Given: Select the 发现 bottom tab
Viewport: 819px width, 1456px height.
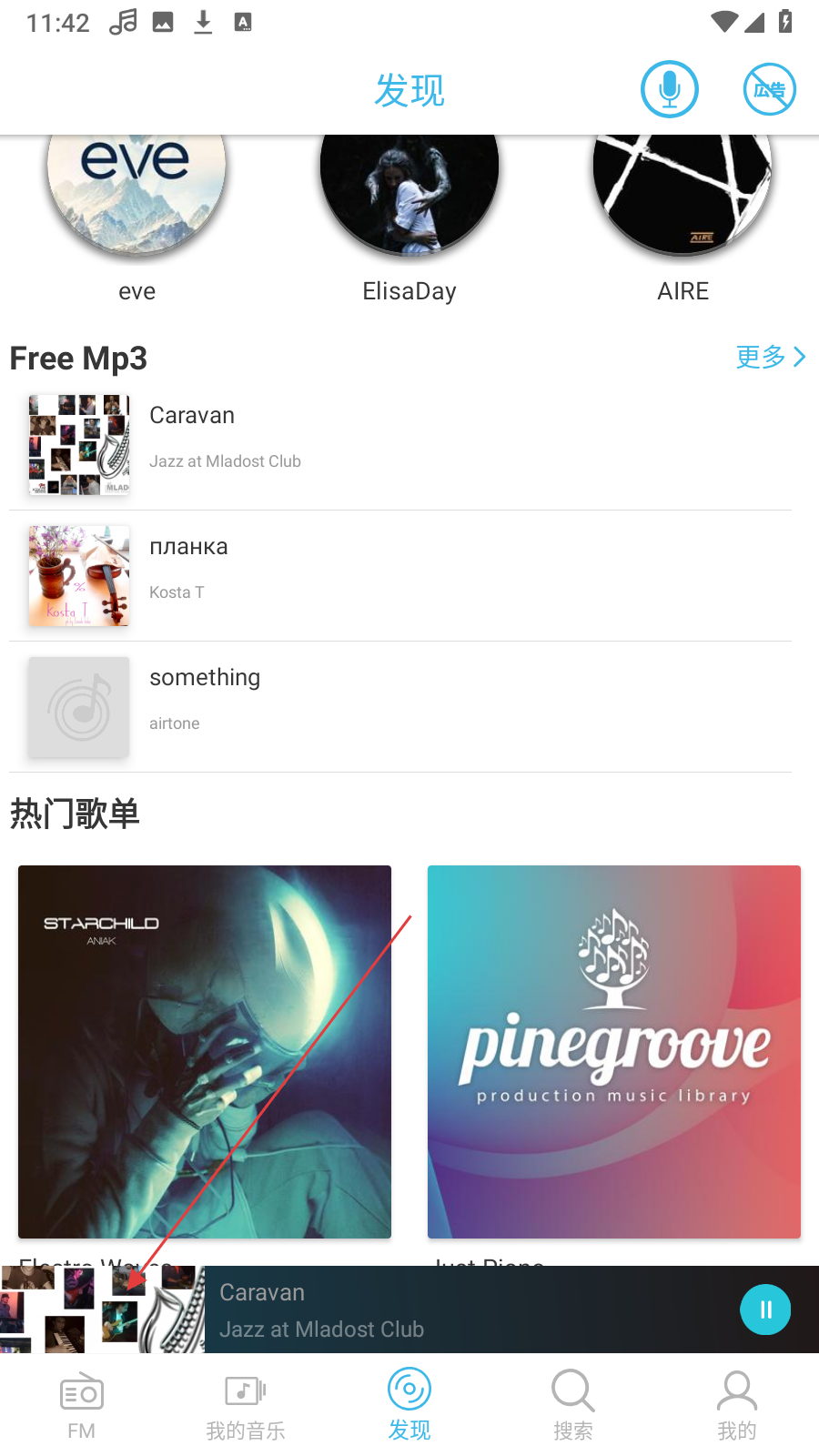Looking at the screenshot, I should point(409,1406).
